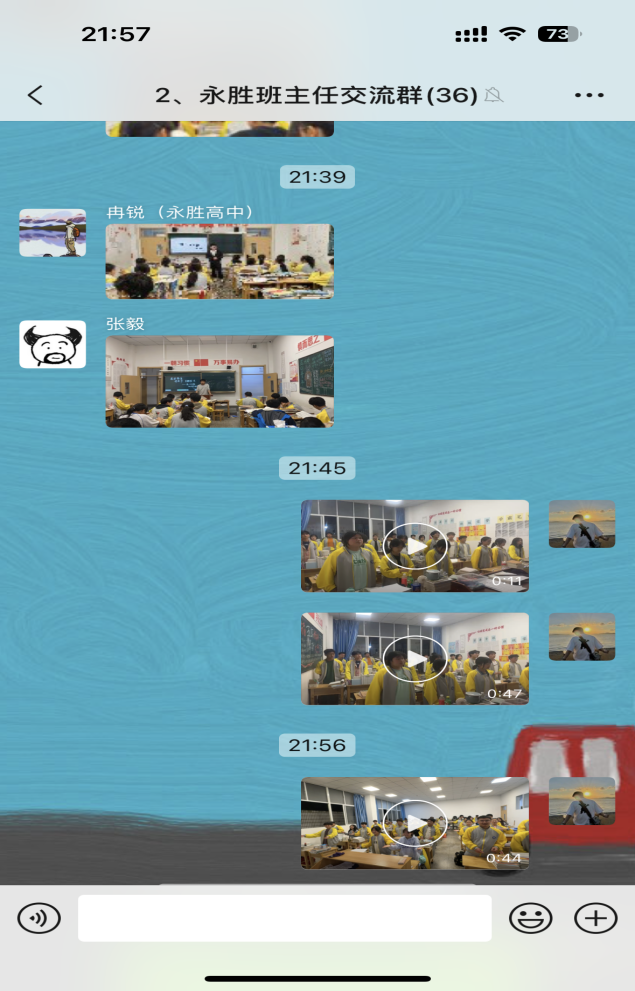Open the chat's three-dot options menu
Screen dimensions: 635x991
[x=589, y=95]
